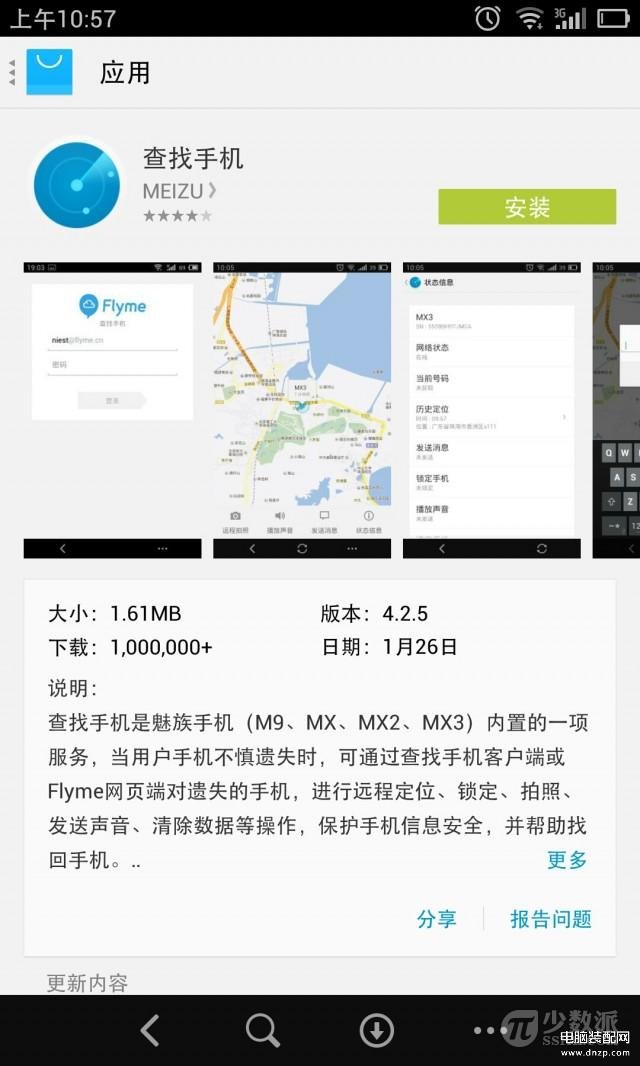The height and width of the screenshot is (1066, 640).
Task: View the map location screenshot
Action: coord(302,409)
